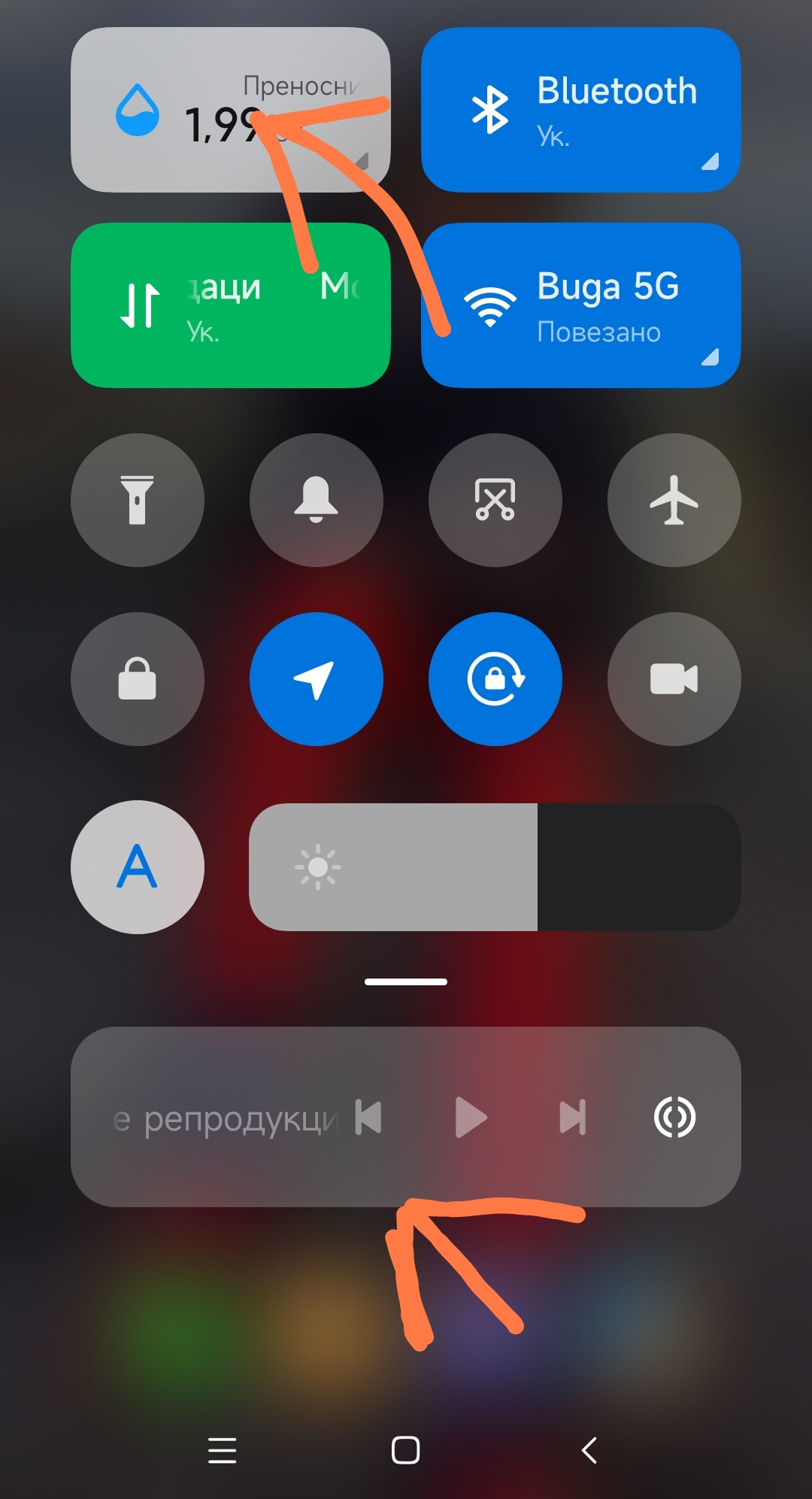
Task: Turn off the mobile data tile
Action: (231, 305)
